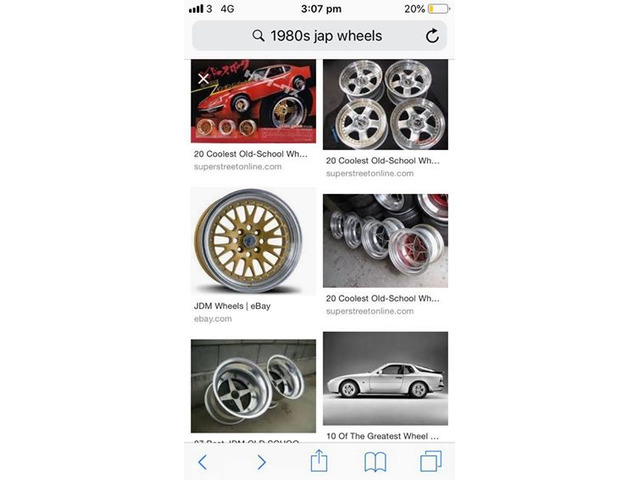Open the four silver wheels image result

385,105
